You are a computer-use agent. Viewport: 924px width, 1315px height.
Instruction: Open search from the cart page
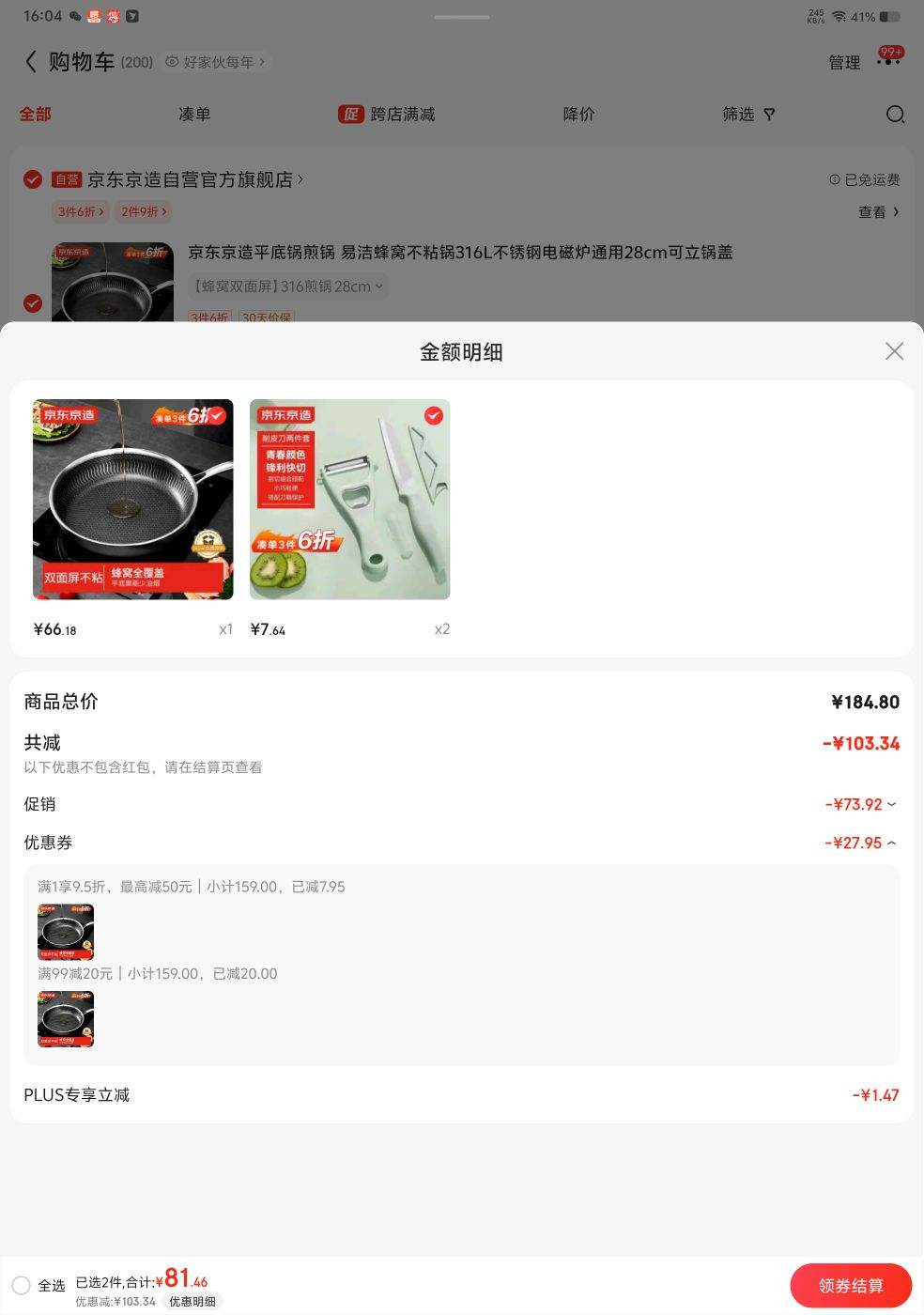[895, 114]
